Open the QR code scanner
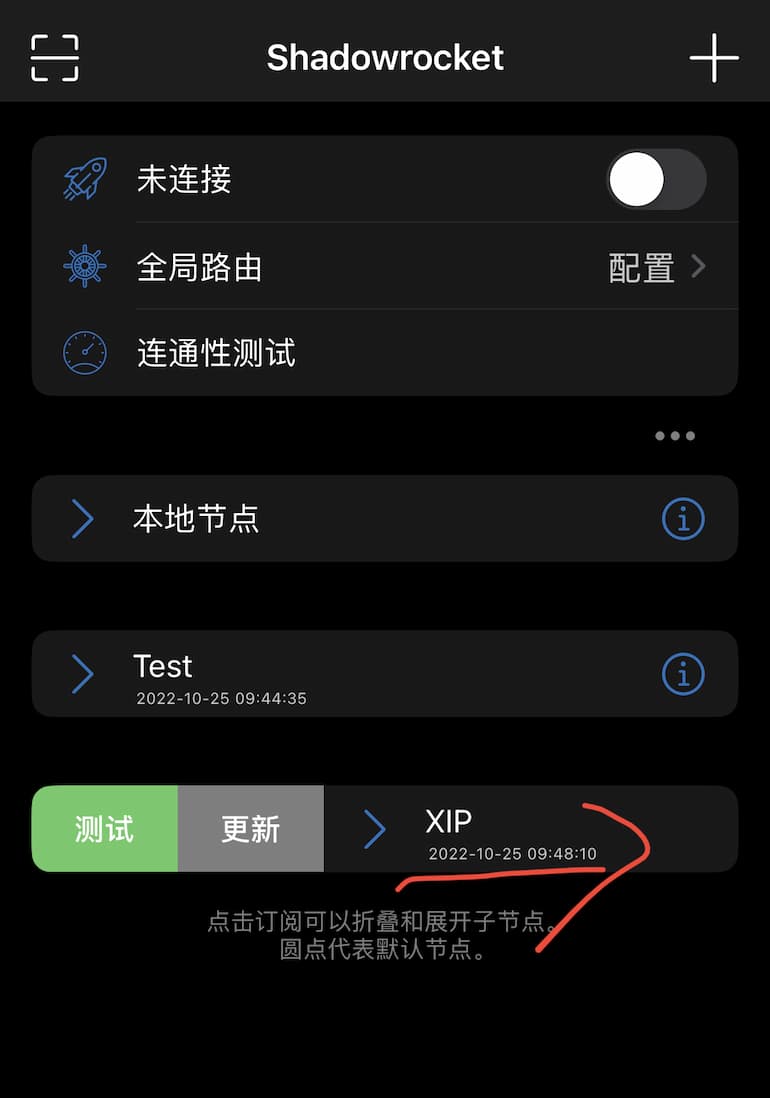The width and height of the screenshot is (770, 1098). (x=55, y=58)
